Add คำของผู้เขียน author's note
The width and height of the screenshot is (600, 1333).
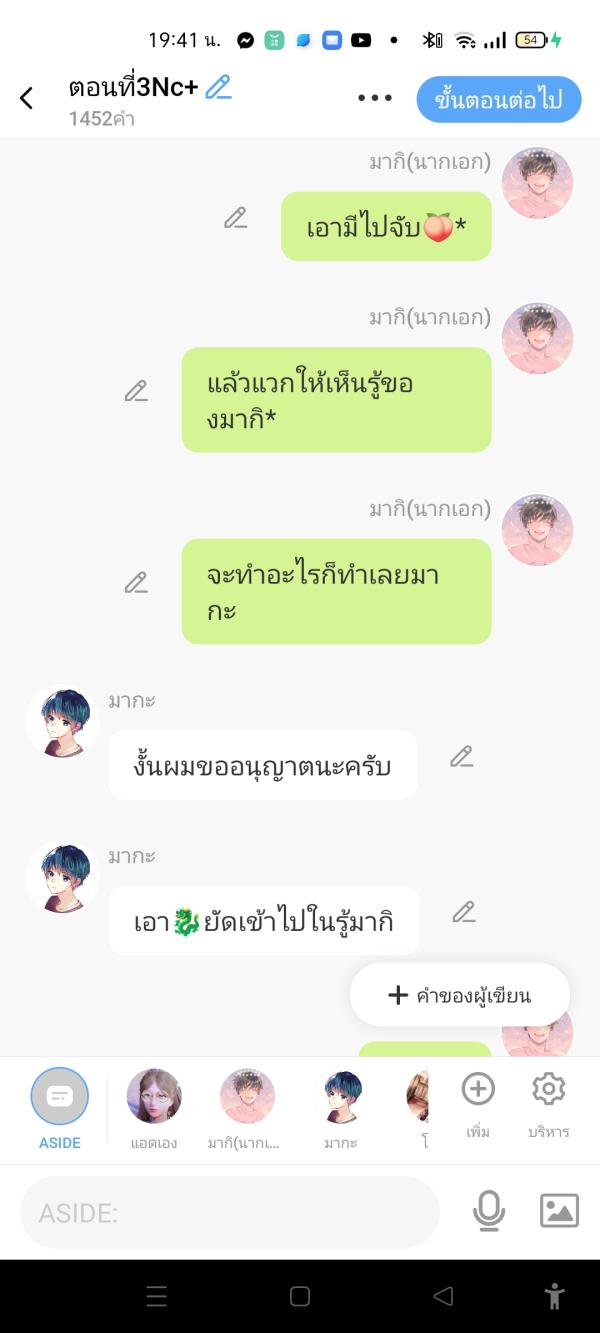(460, 995)
